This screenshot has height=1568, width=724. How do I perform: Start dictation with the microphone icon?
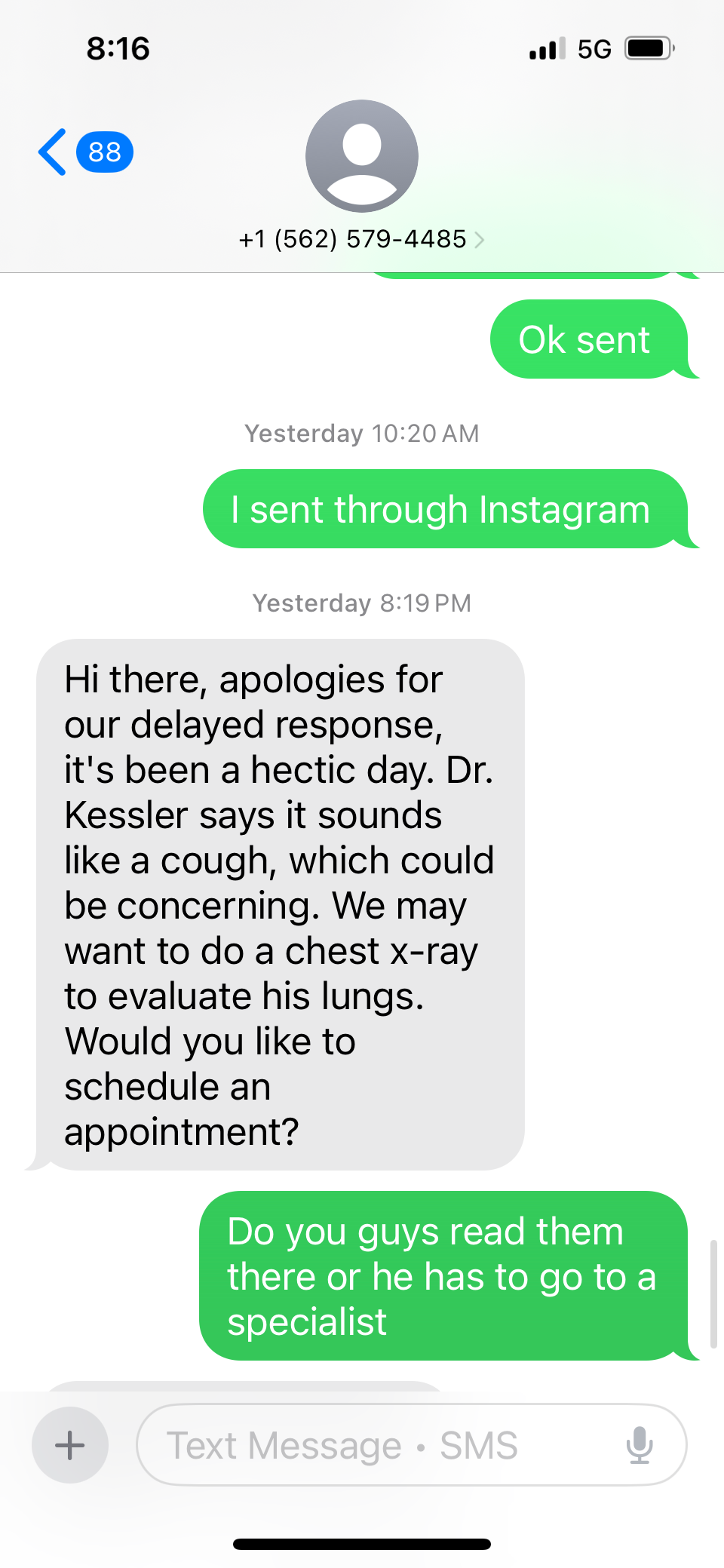click(640, 1445)
